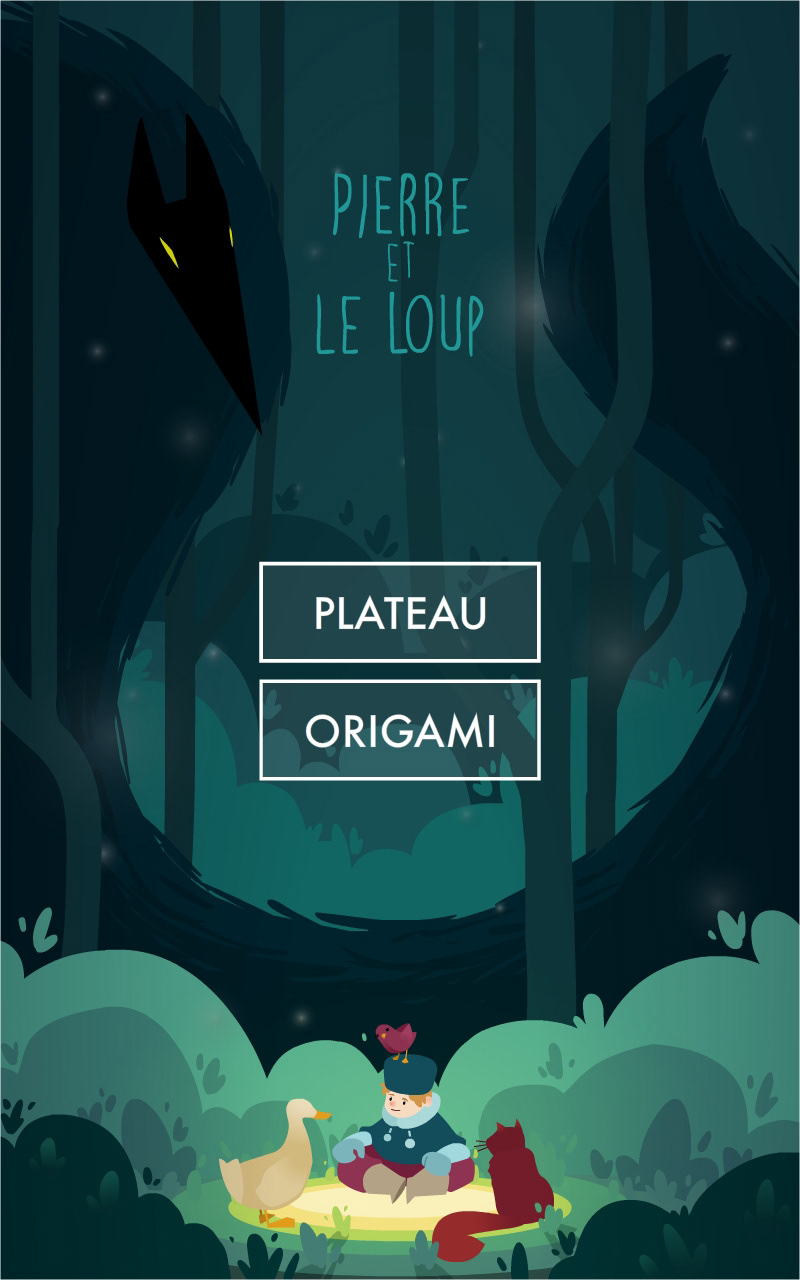Select the PLATEAU button
Screen dimensions: 800x1280
click(400, 612)
